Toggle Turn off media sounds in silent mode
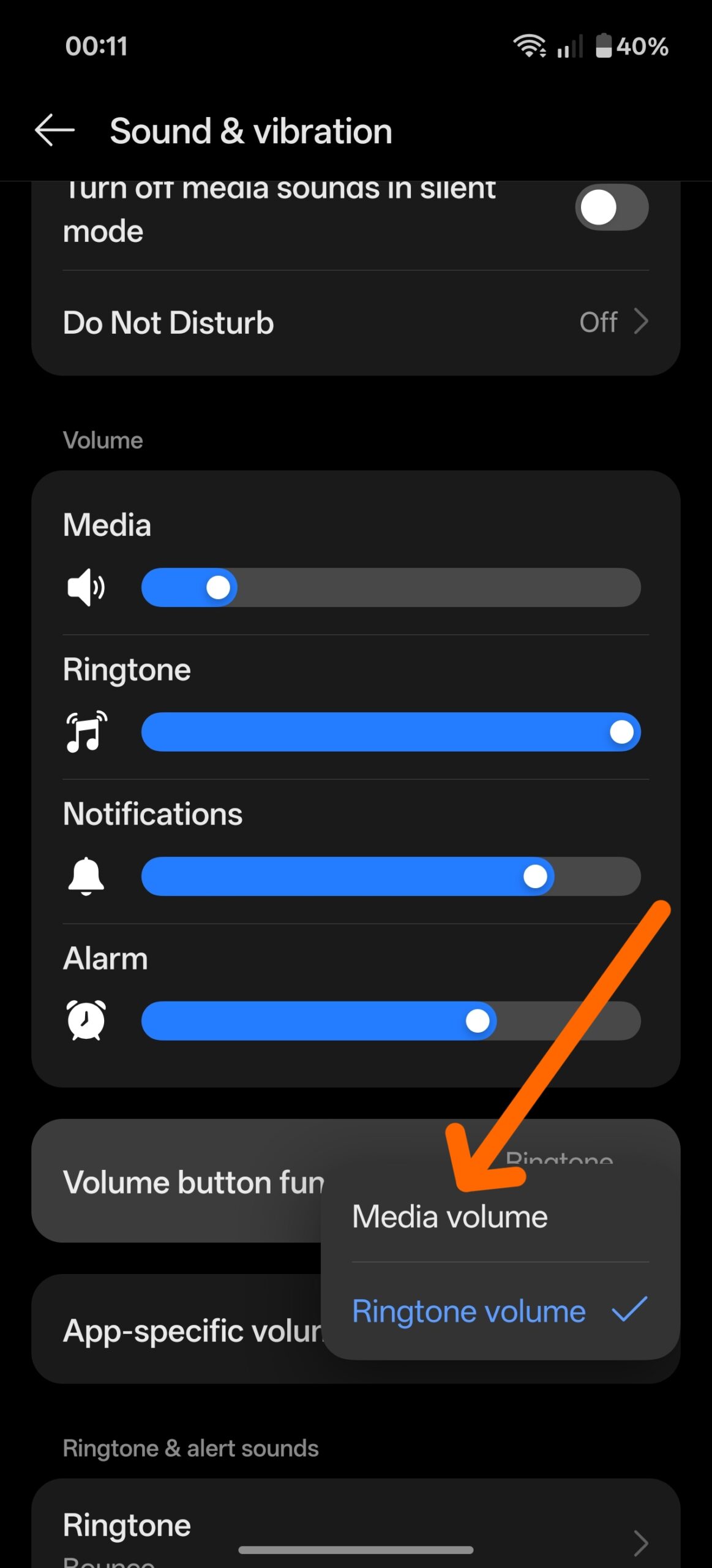 point(611,208)
